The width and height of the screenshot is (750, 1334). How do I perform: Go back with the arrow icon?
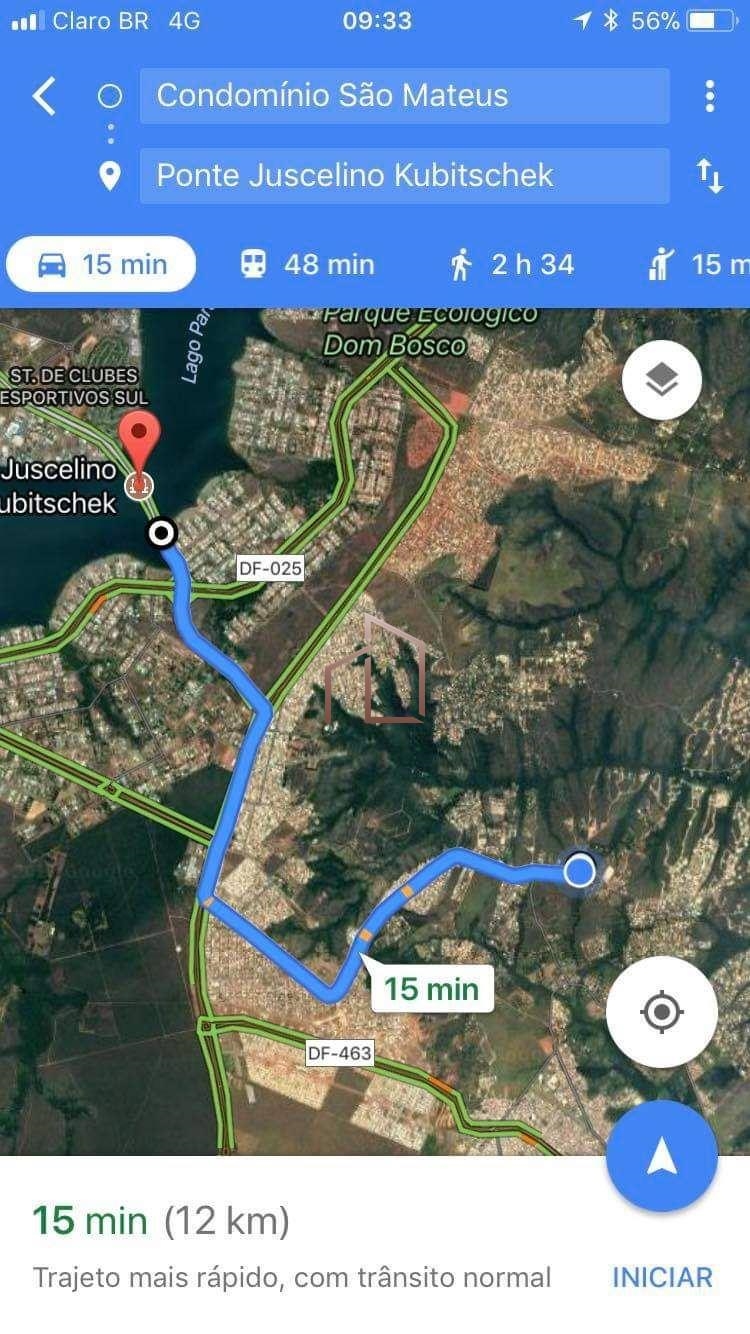[44, 97]
